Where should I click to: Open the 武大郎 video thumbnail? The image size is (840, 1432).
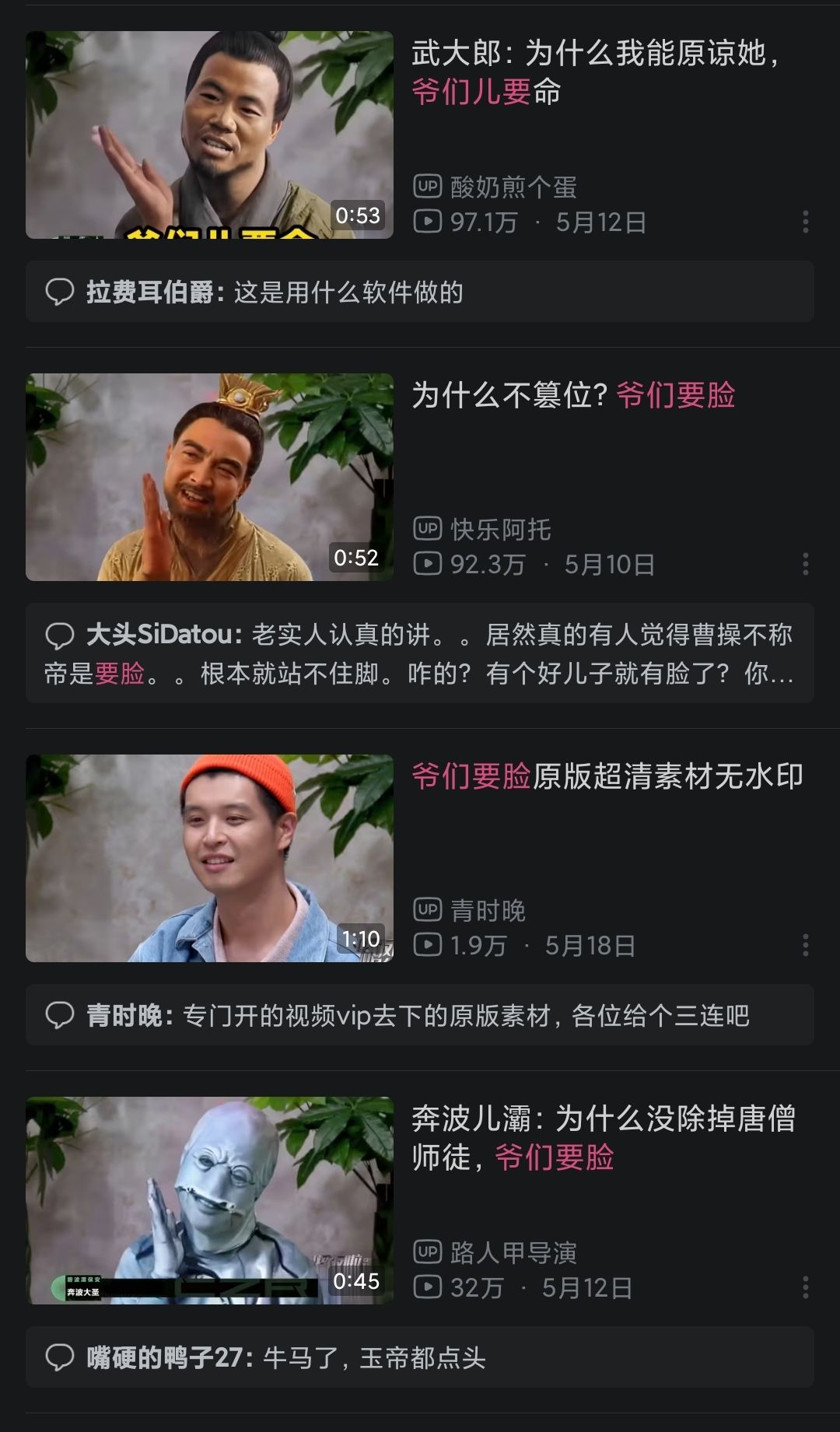coord(209,135)
